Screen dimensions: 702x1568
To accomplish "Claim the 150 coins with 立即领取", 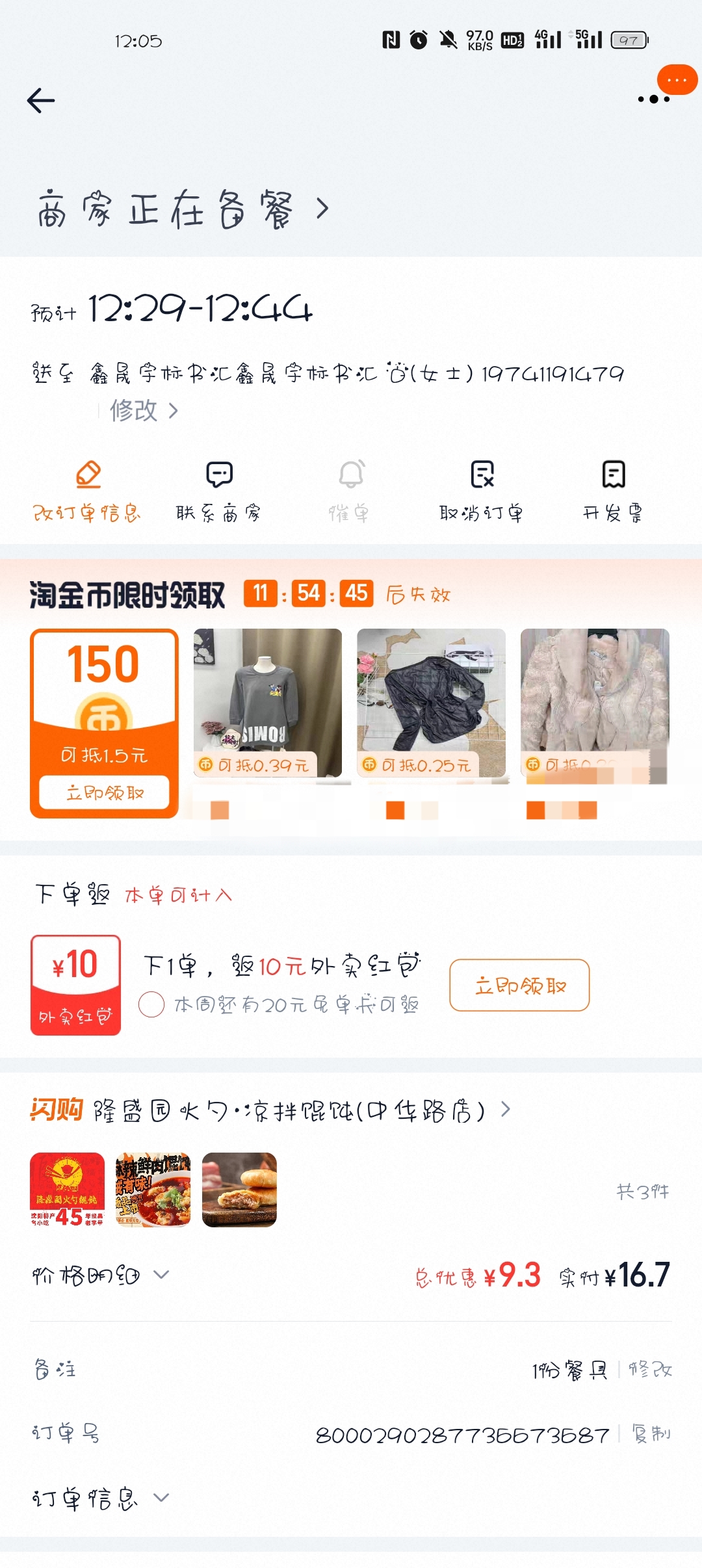I will pos(104,792).
